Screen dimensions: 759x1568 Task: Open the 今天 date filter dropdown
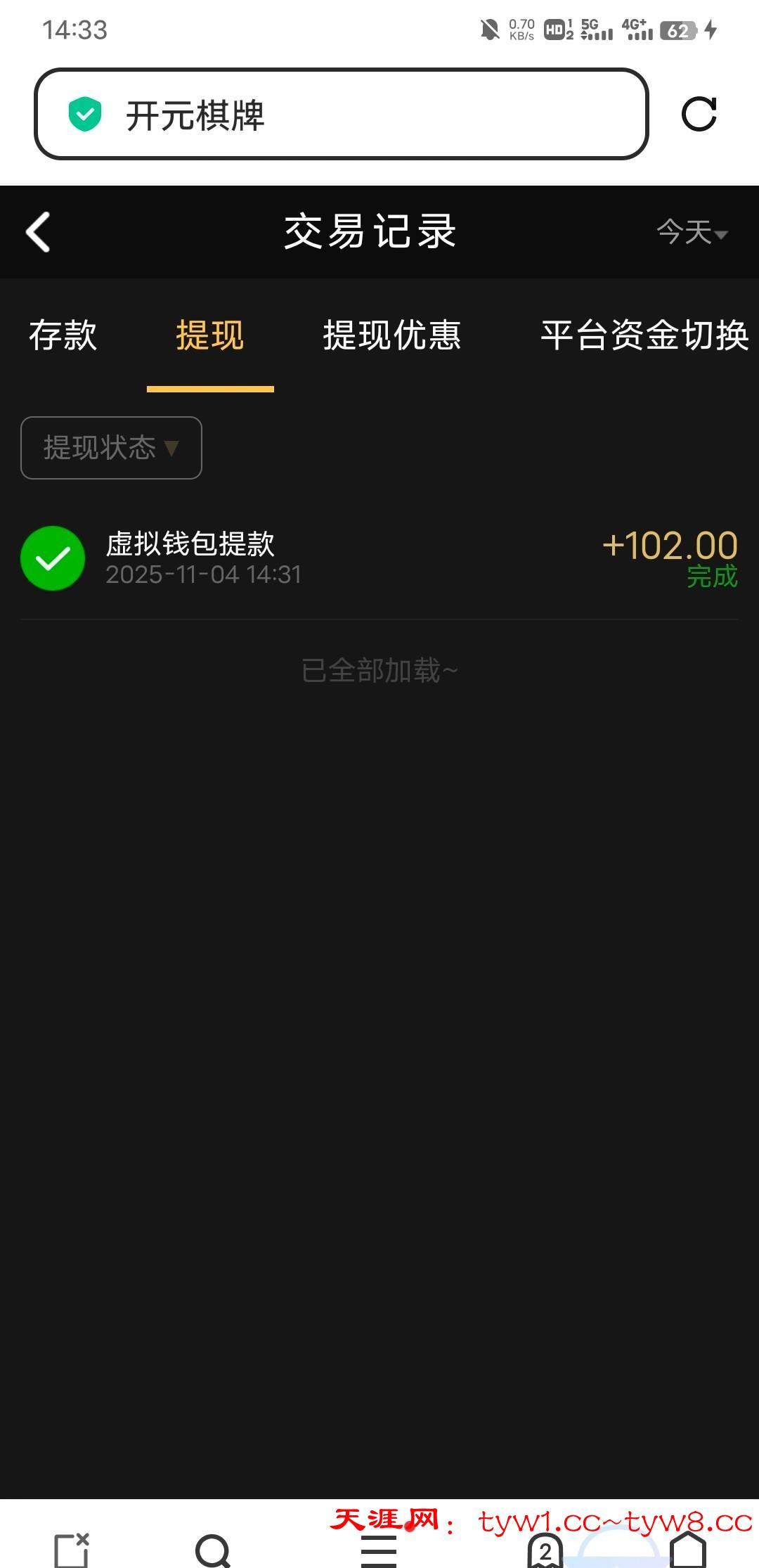click(692, 231)
